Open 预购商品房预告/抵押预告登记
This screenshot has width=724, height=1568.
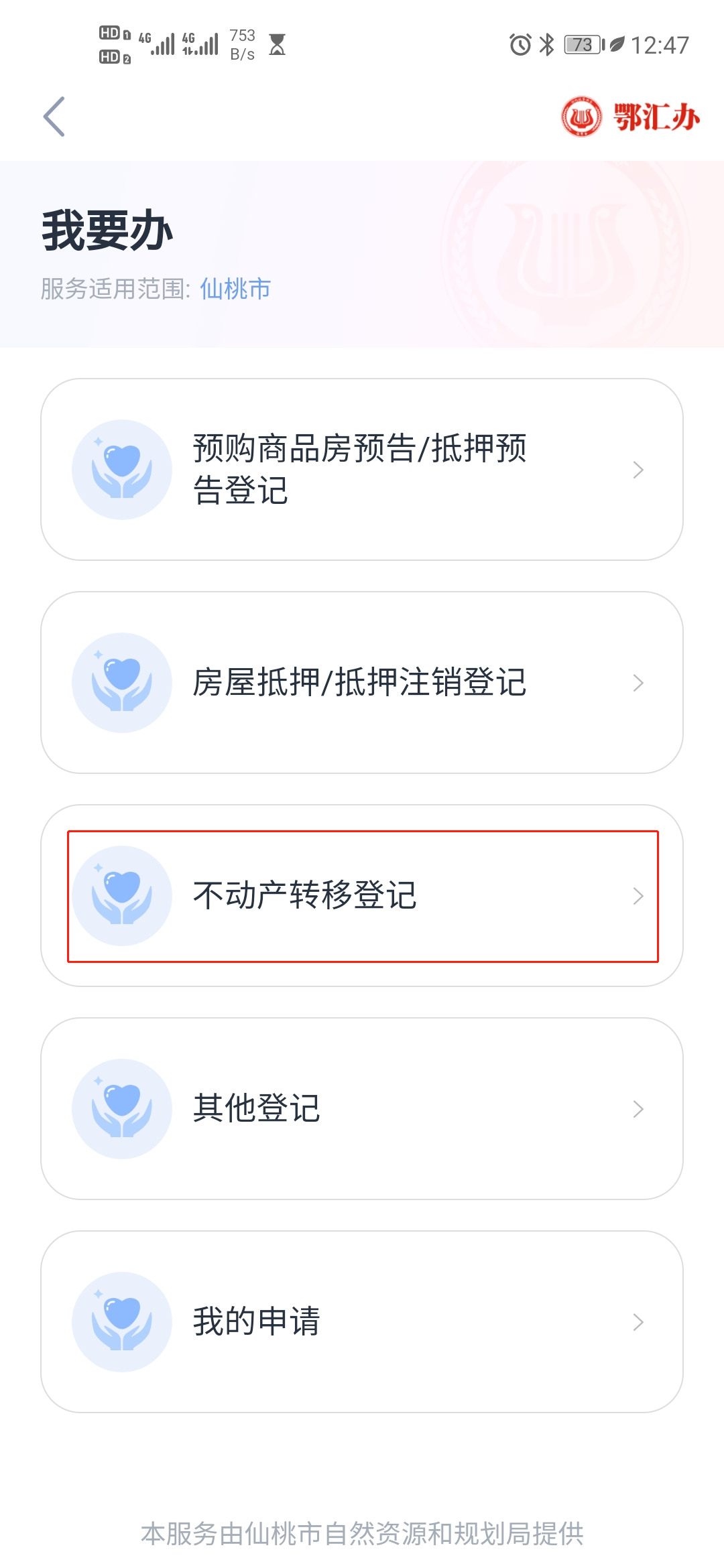(x=362, y=469)
